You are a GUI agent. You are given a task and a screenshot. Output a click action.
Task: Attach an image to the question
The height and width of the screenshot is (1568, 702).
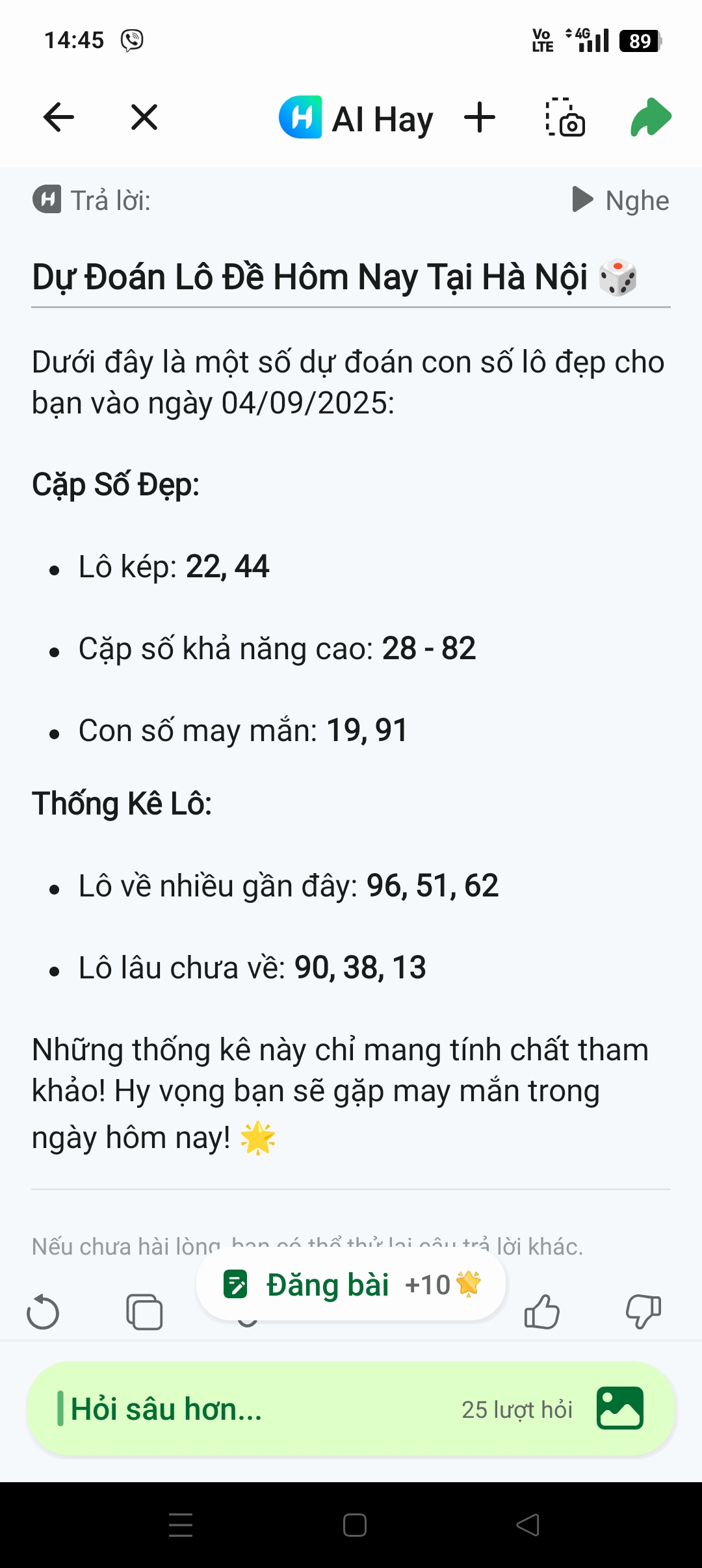tap(620, 1408)
